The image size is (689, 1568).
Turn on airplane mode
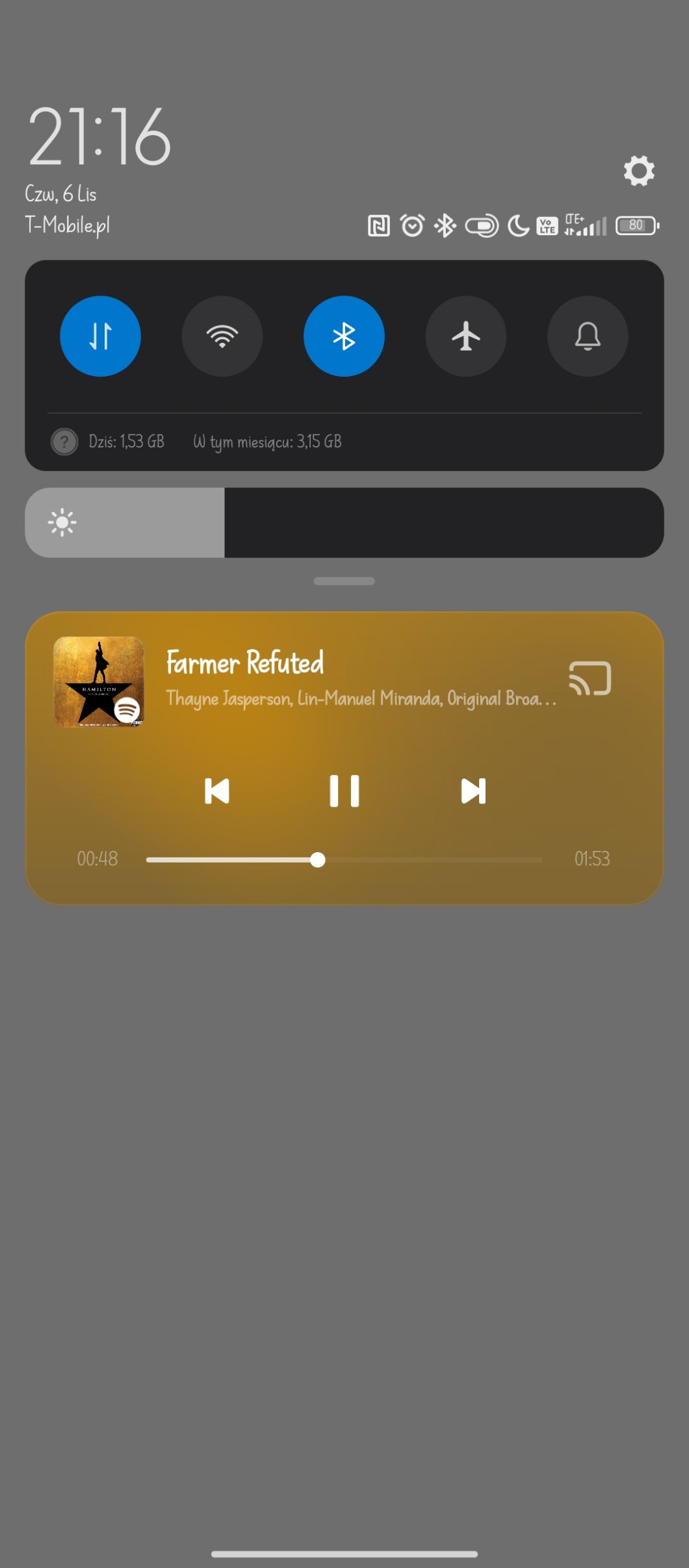465,336
